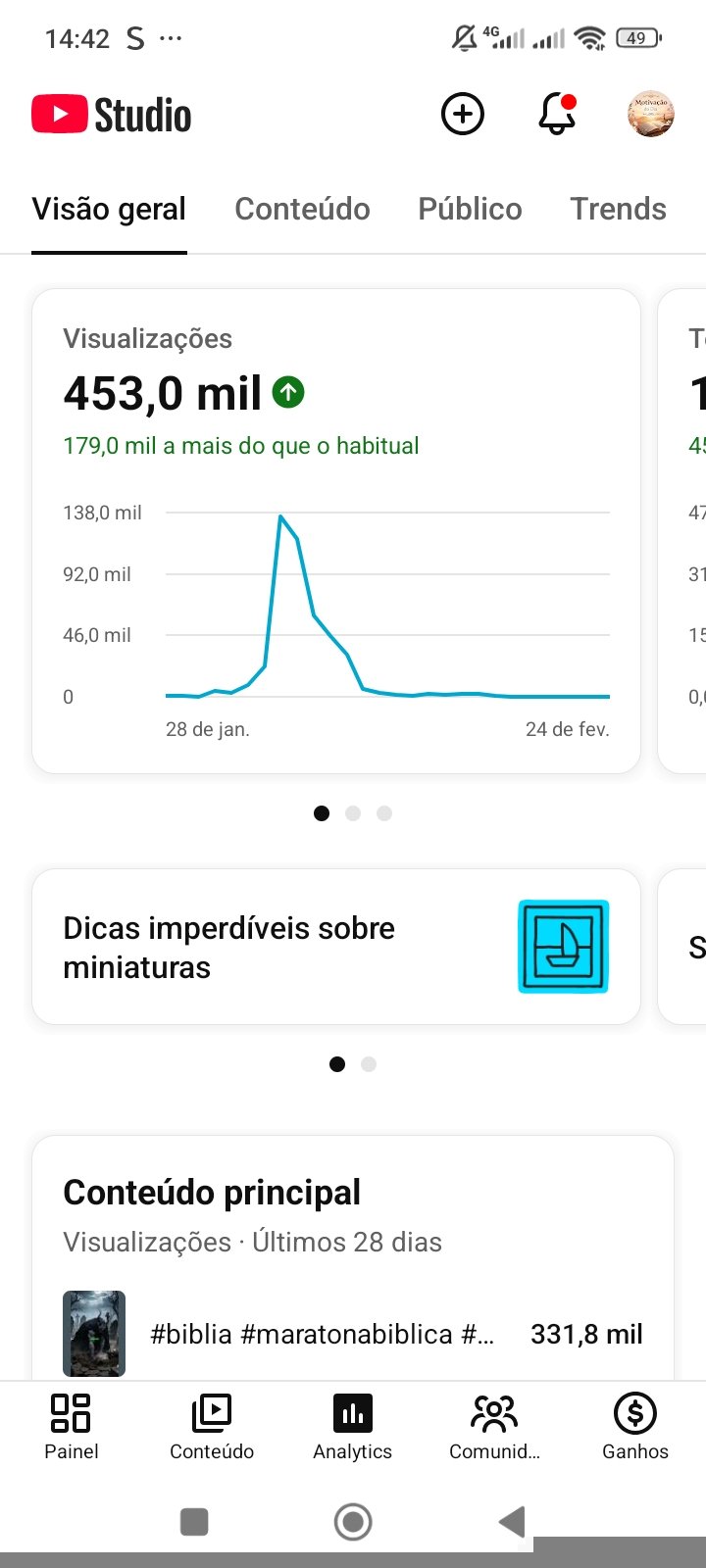This screenshot has width=706, height=1568.
Task: Open notifications via the bell icon
Action: 556,115
